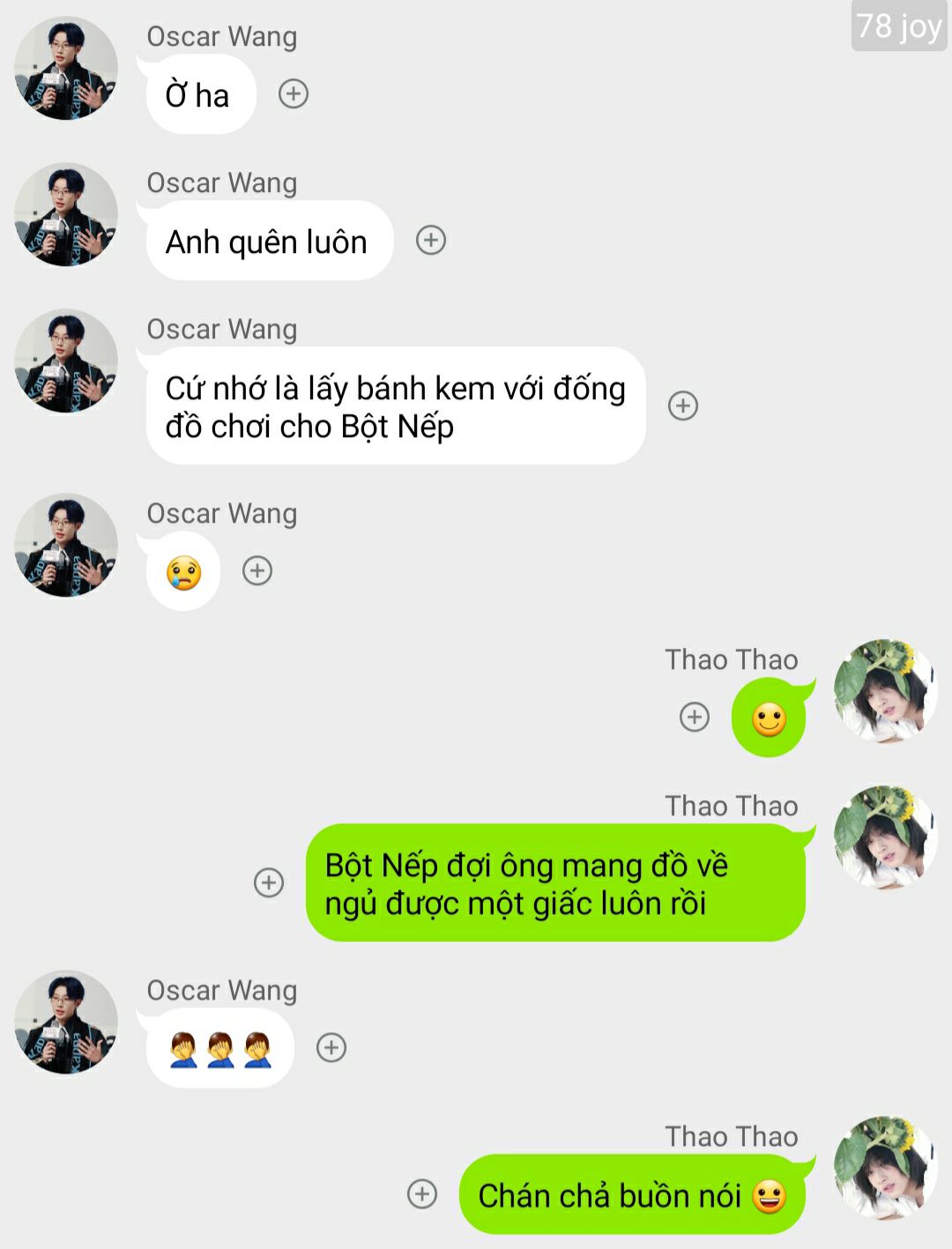Tap plus beside Oscar Wang's crying emoji message
Viewport: 952px width, 1249px height.
pos(257,570)
